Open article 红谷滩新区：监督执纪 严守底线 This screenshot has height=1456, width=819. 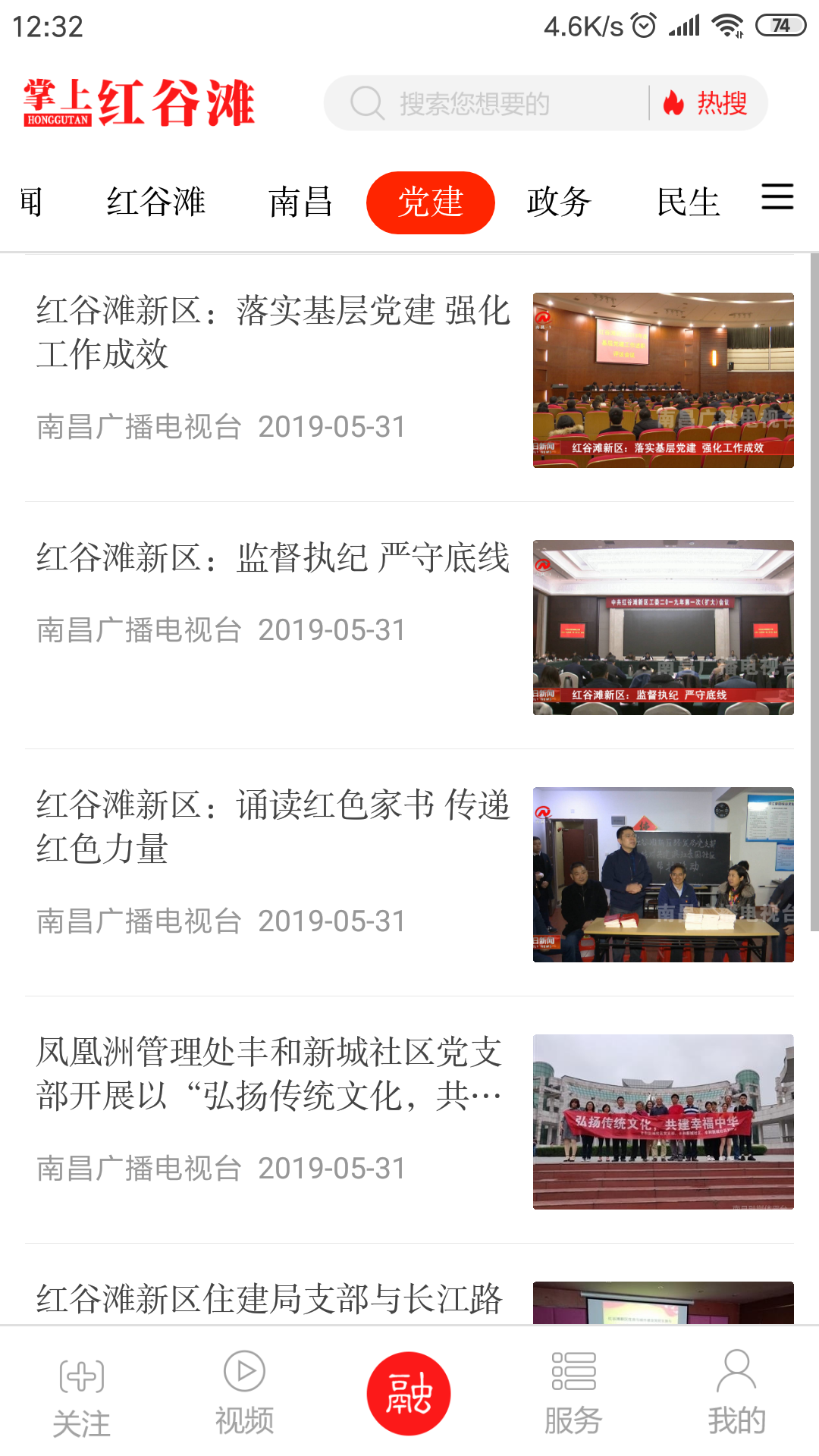pyautogui.click(x=275, y=559)
